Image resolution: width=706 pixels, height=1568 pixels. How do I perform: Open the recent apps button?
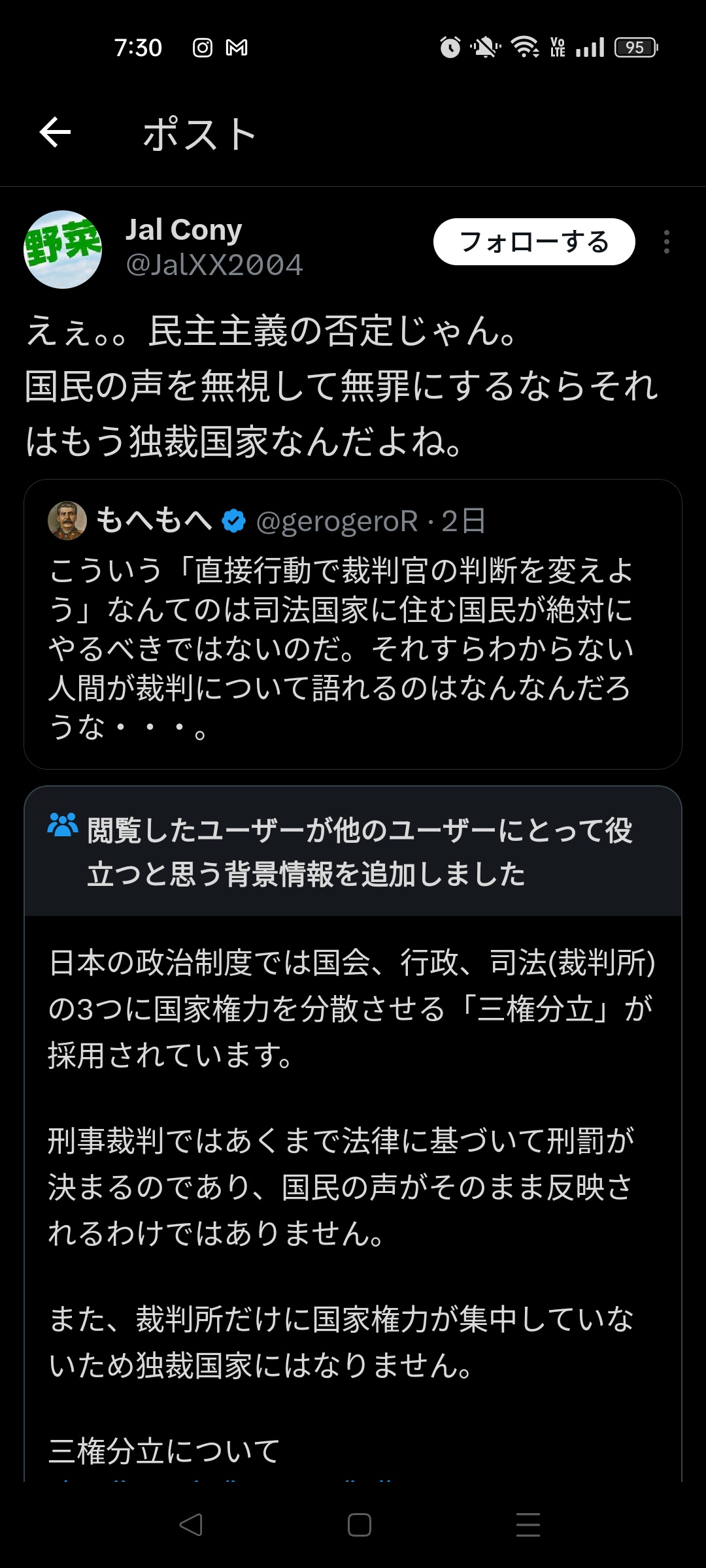click(528, 1525)
